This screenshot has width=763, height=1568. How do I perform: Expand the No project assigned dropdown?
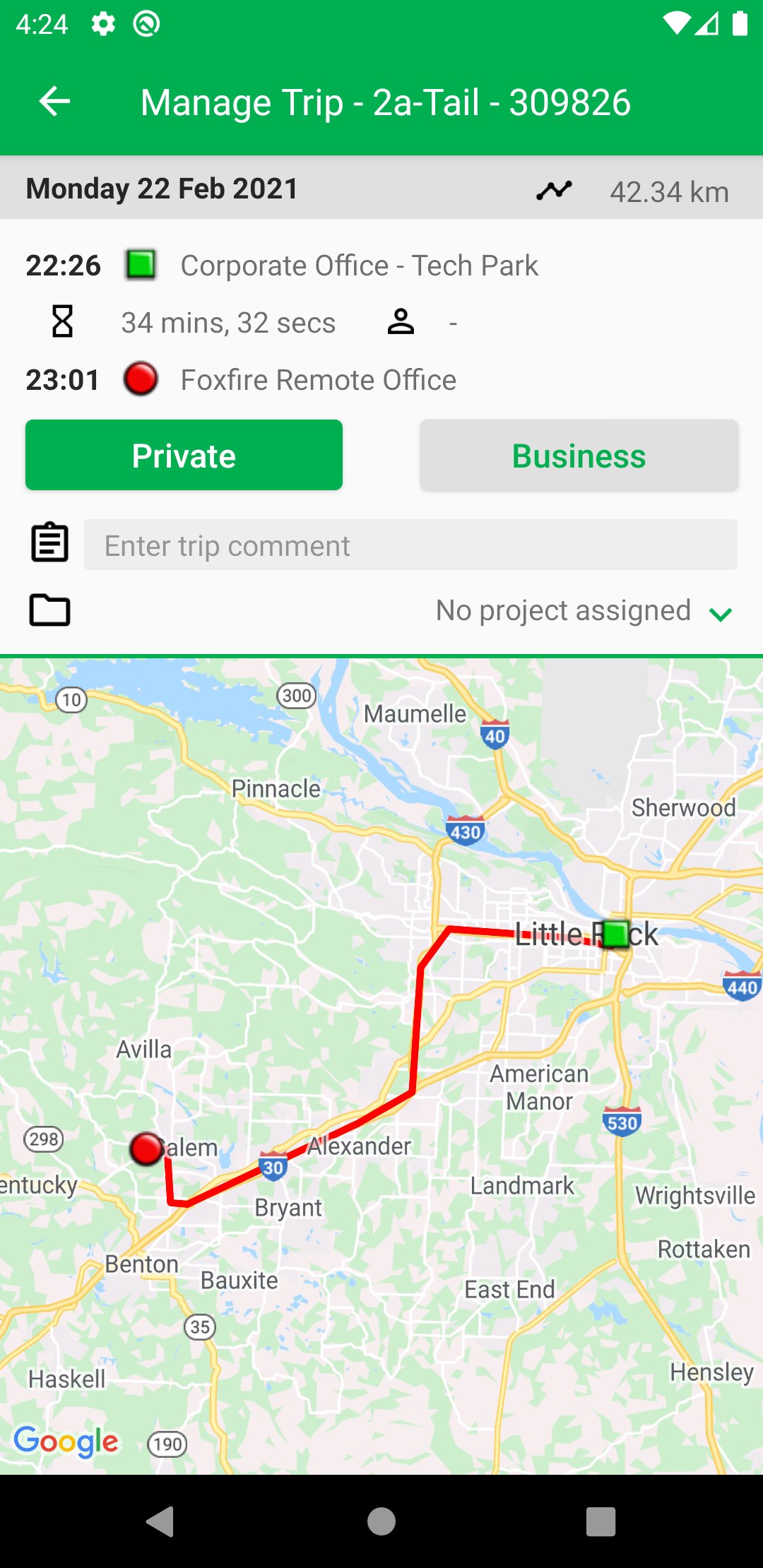pos(584,611)
